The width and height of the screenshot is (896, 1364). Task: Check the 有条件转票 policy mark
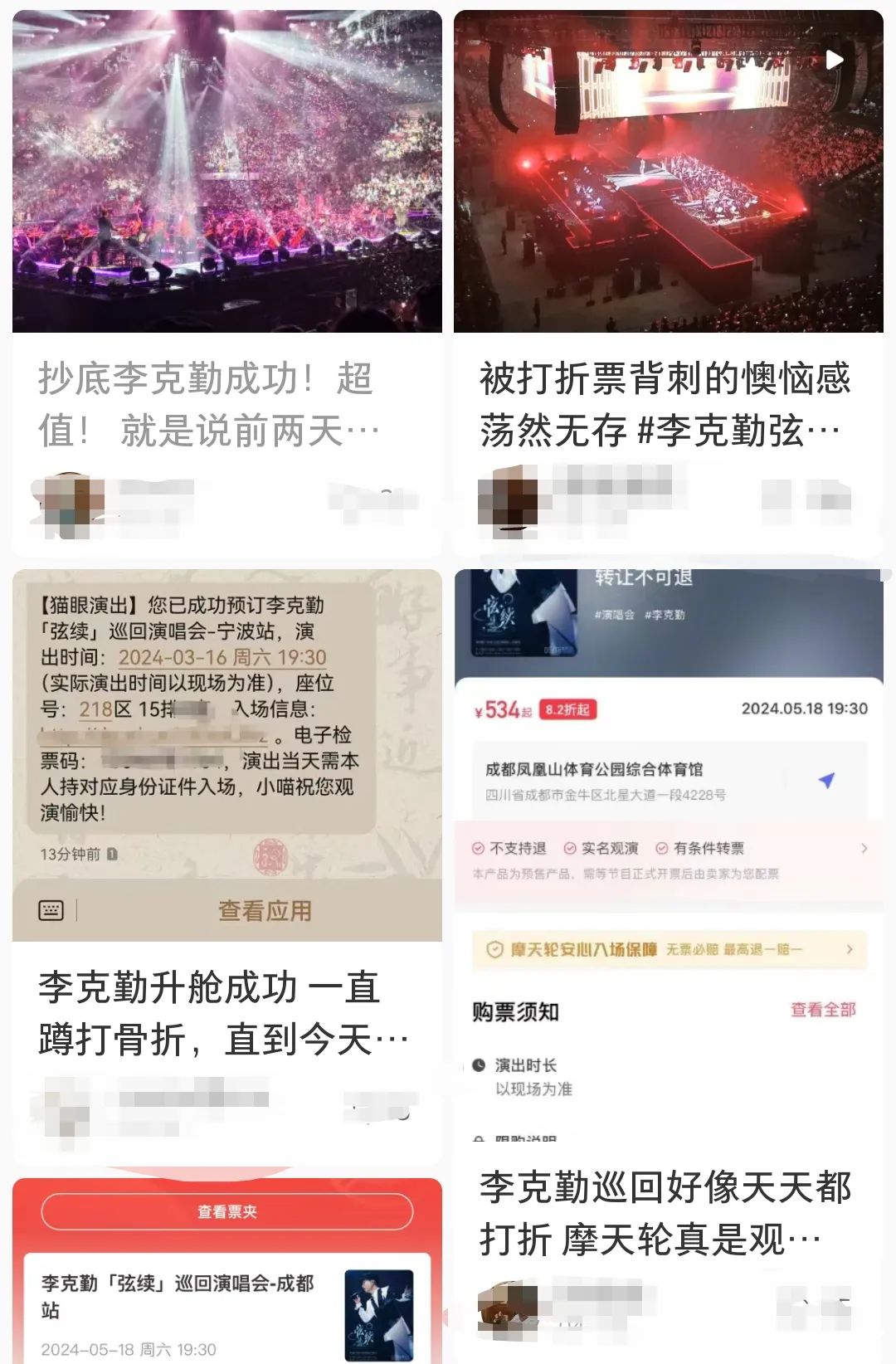661,848
